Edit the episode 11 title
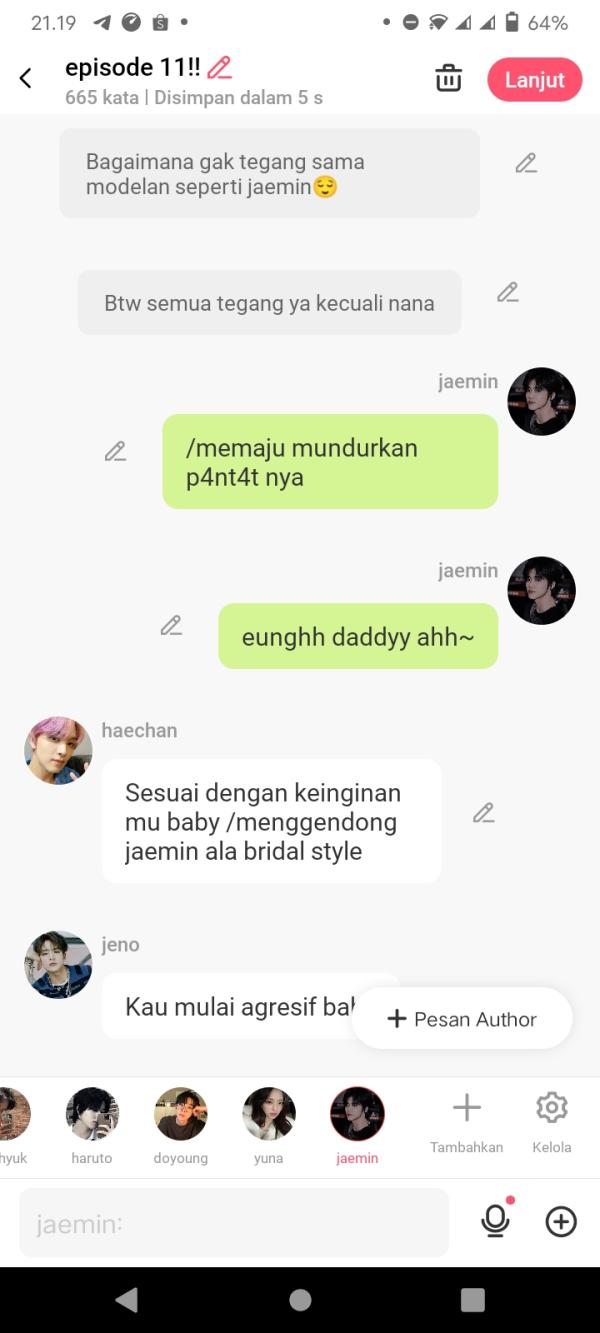 coord(219,68)
